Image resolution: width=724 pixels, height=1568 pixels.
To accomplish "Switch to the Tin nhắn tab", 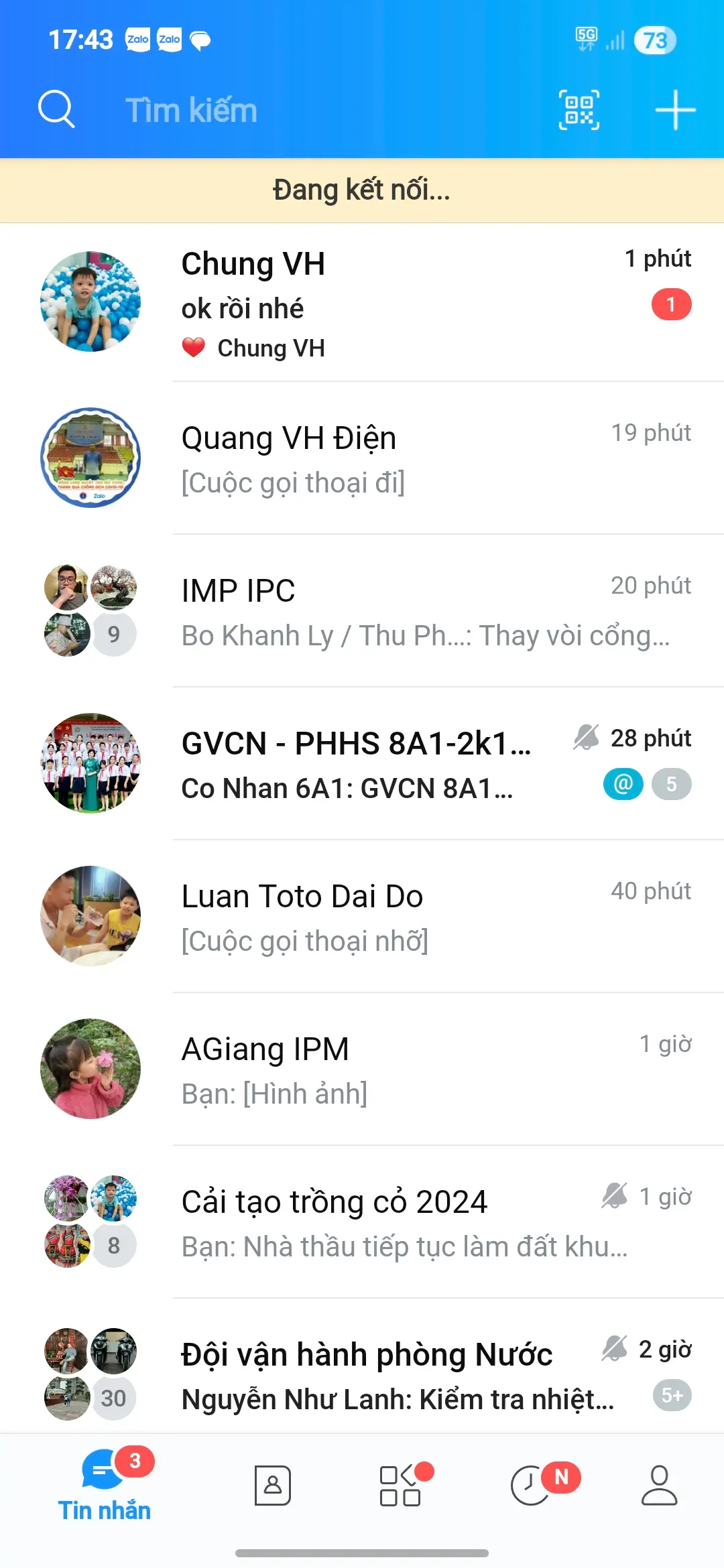I will click(105, 1485).
